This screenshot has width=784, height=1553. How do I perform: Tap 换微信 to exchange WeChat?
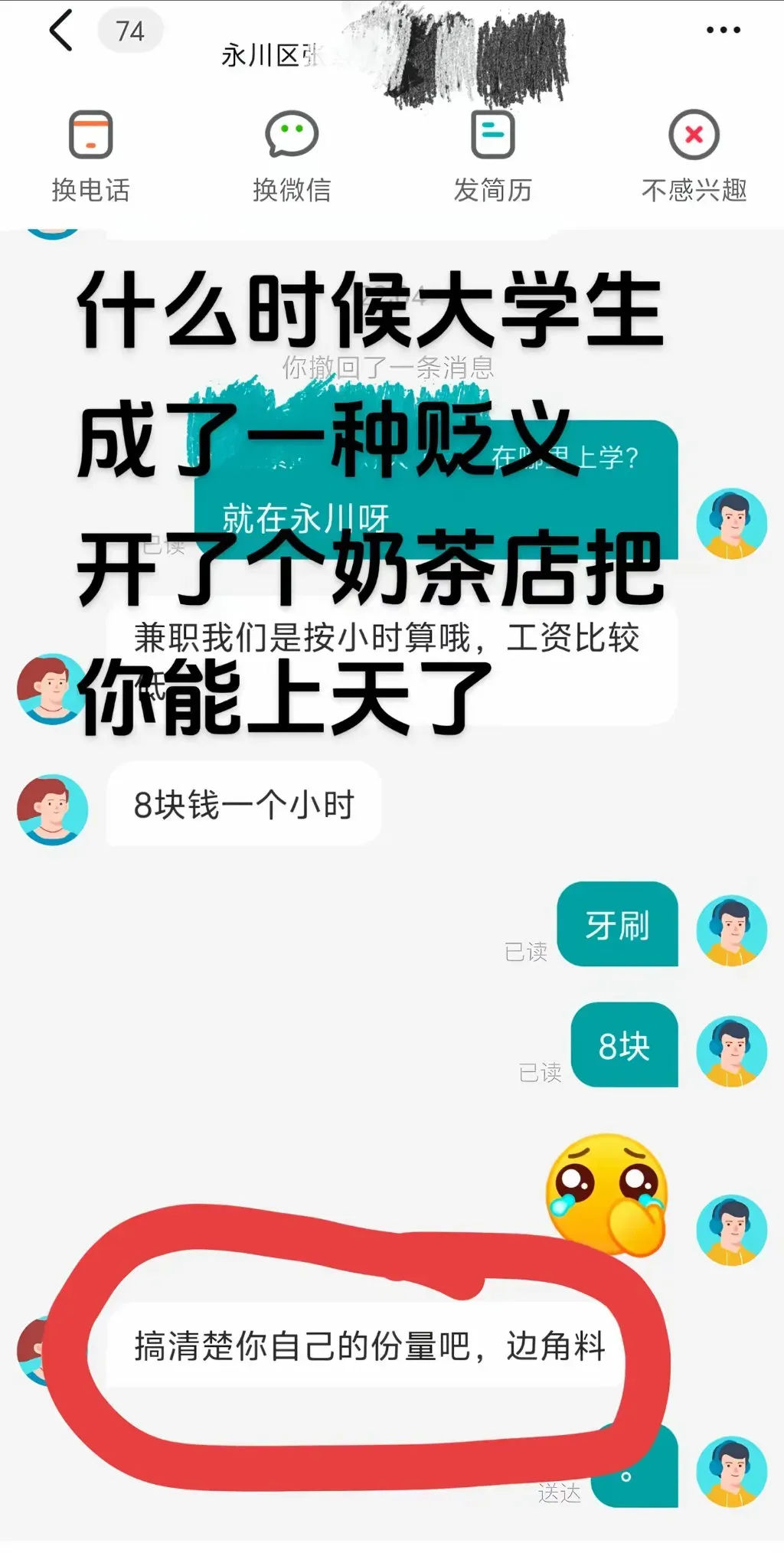pyautogui.click(x=292, y=156)
